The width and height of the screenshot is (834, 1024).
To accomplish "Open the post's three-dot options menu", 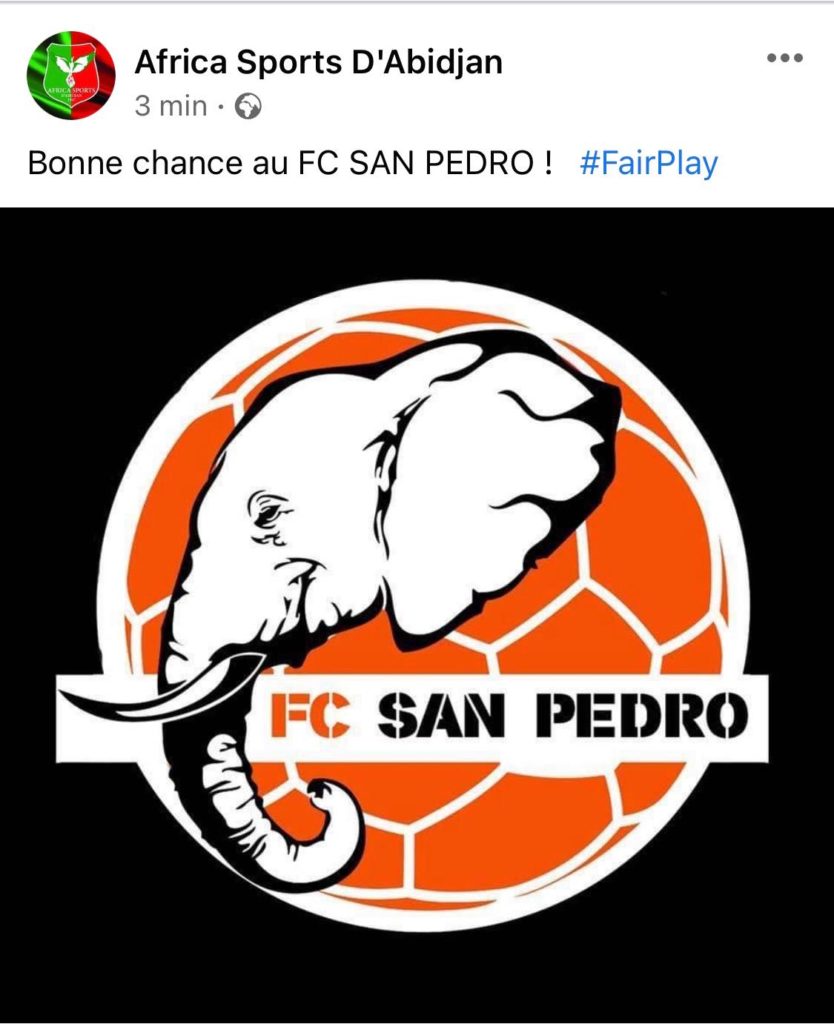I will [785, 59].
